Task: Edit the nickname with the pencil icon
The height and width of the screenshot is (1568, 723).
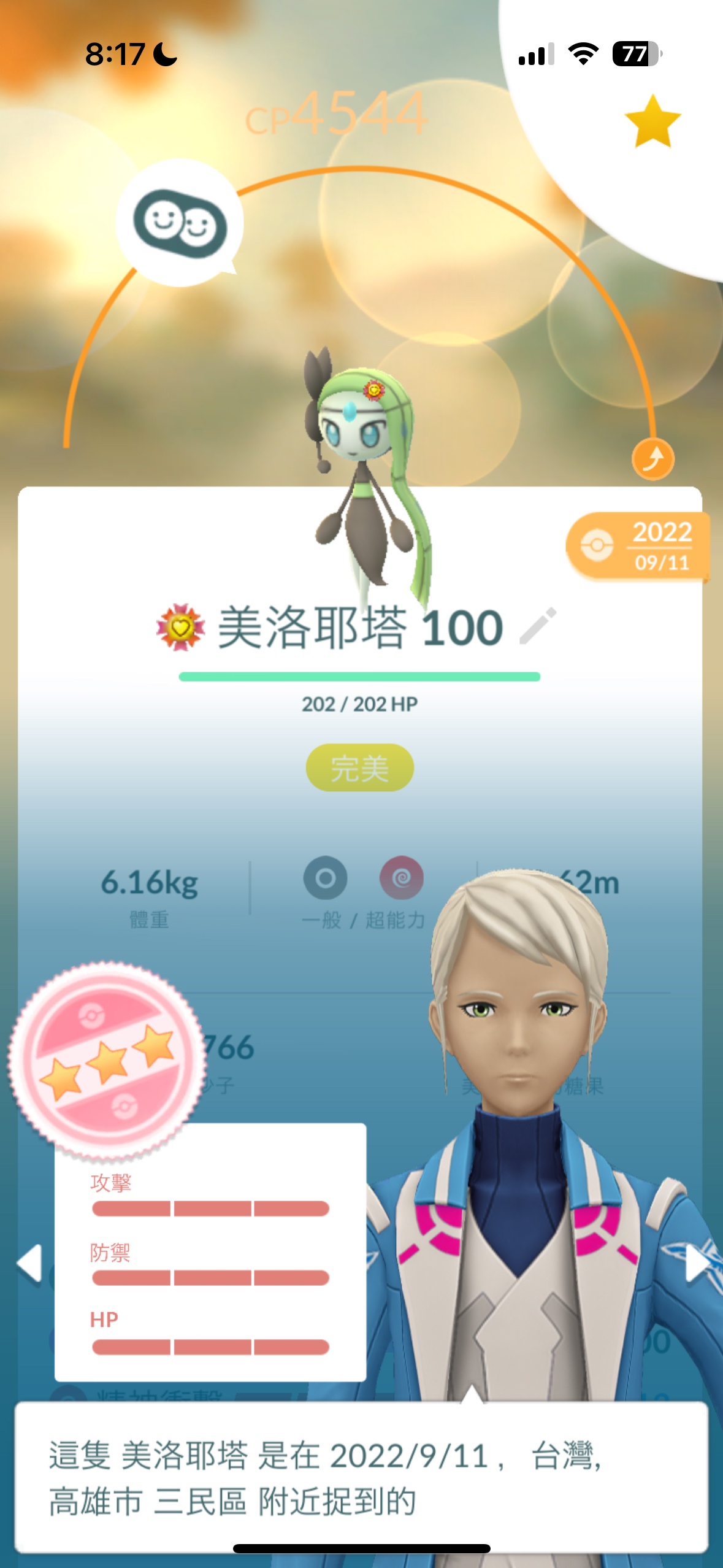Action: coord(538,626)
